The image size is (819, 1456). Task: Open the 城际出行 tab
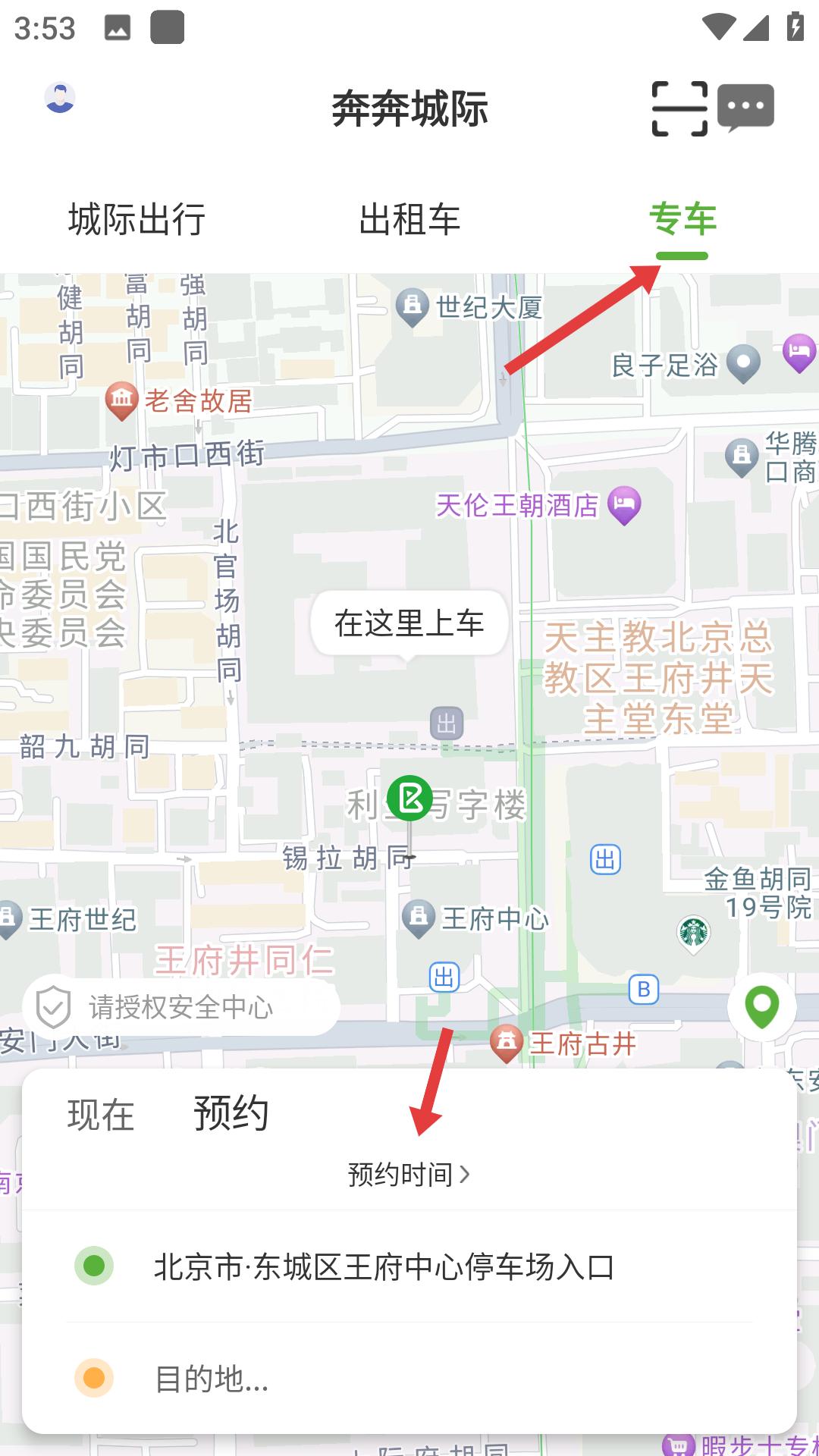click(138, 221)
